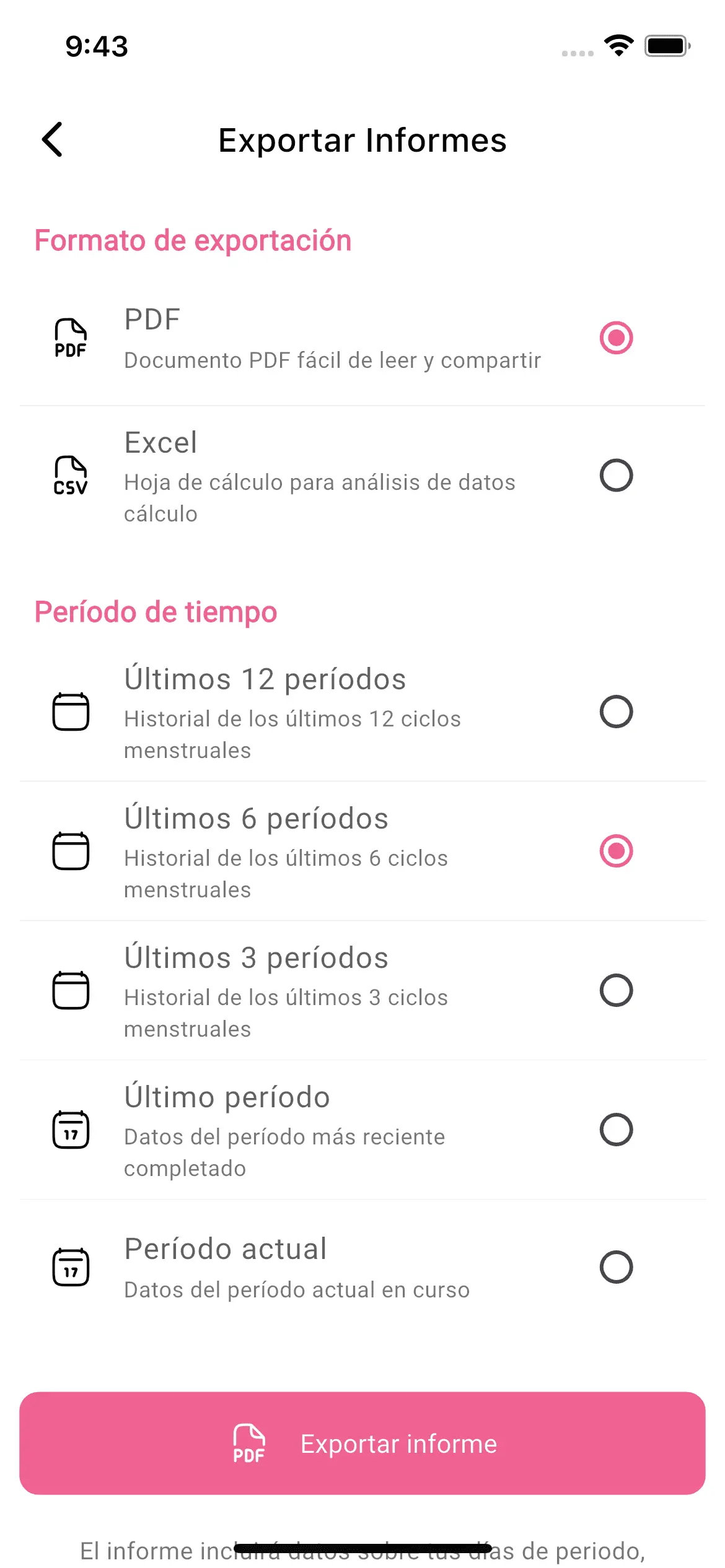This screenshot has width=725, height=1568.
Task: Click the calendar icon beside Últimos 6 períodos
Action: [x=71, y=851]
